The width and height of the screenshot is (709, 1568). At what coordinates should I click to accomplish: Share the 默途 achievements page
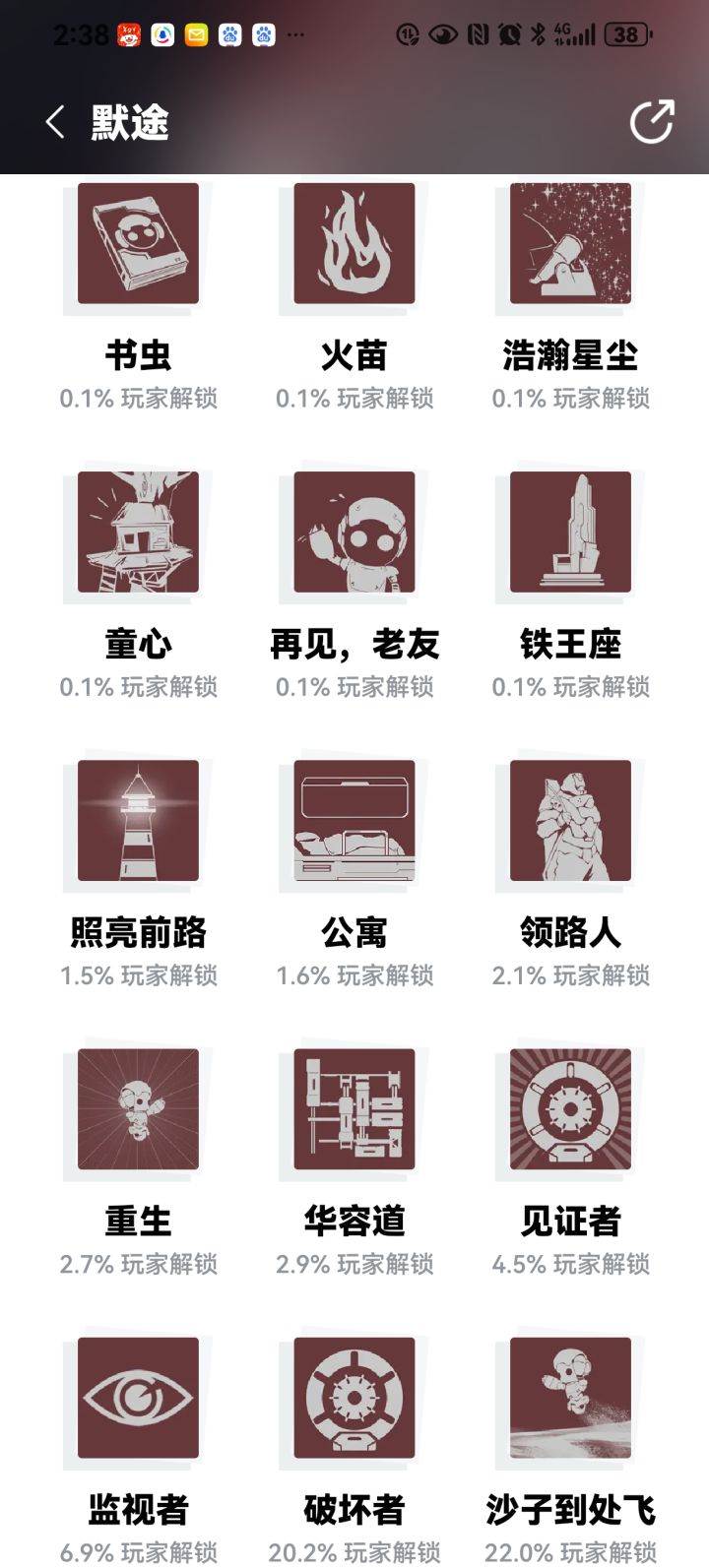click(x=651, y=122)
